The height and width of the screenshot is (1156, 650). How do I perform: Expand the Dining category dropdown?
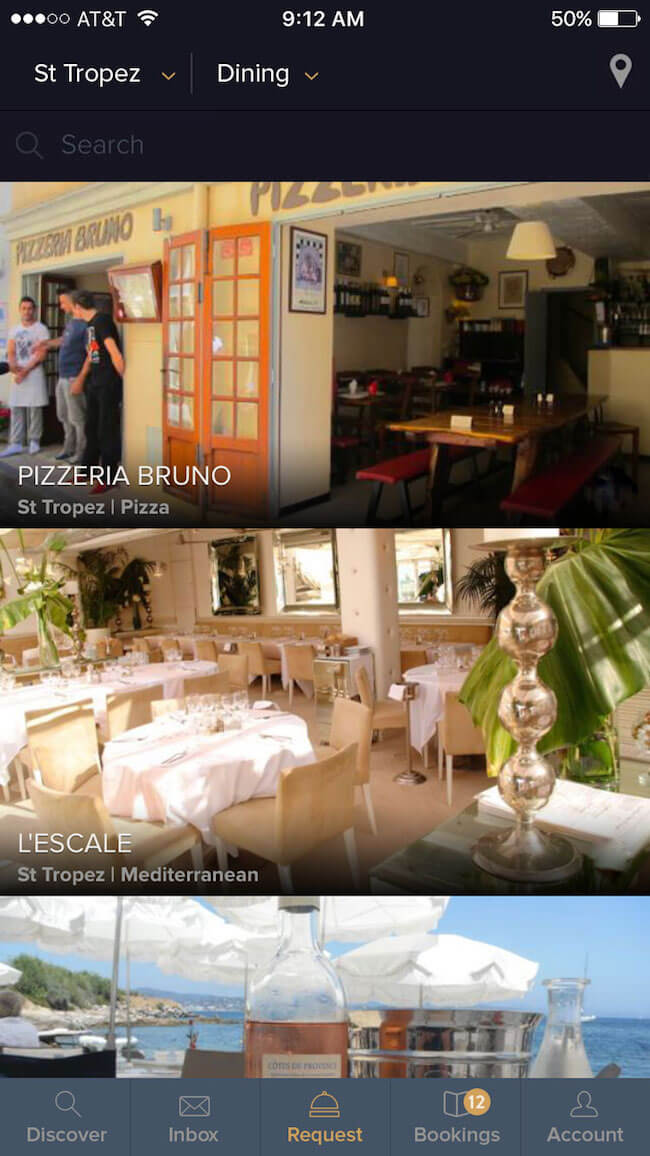267,74
